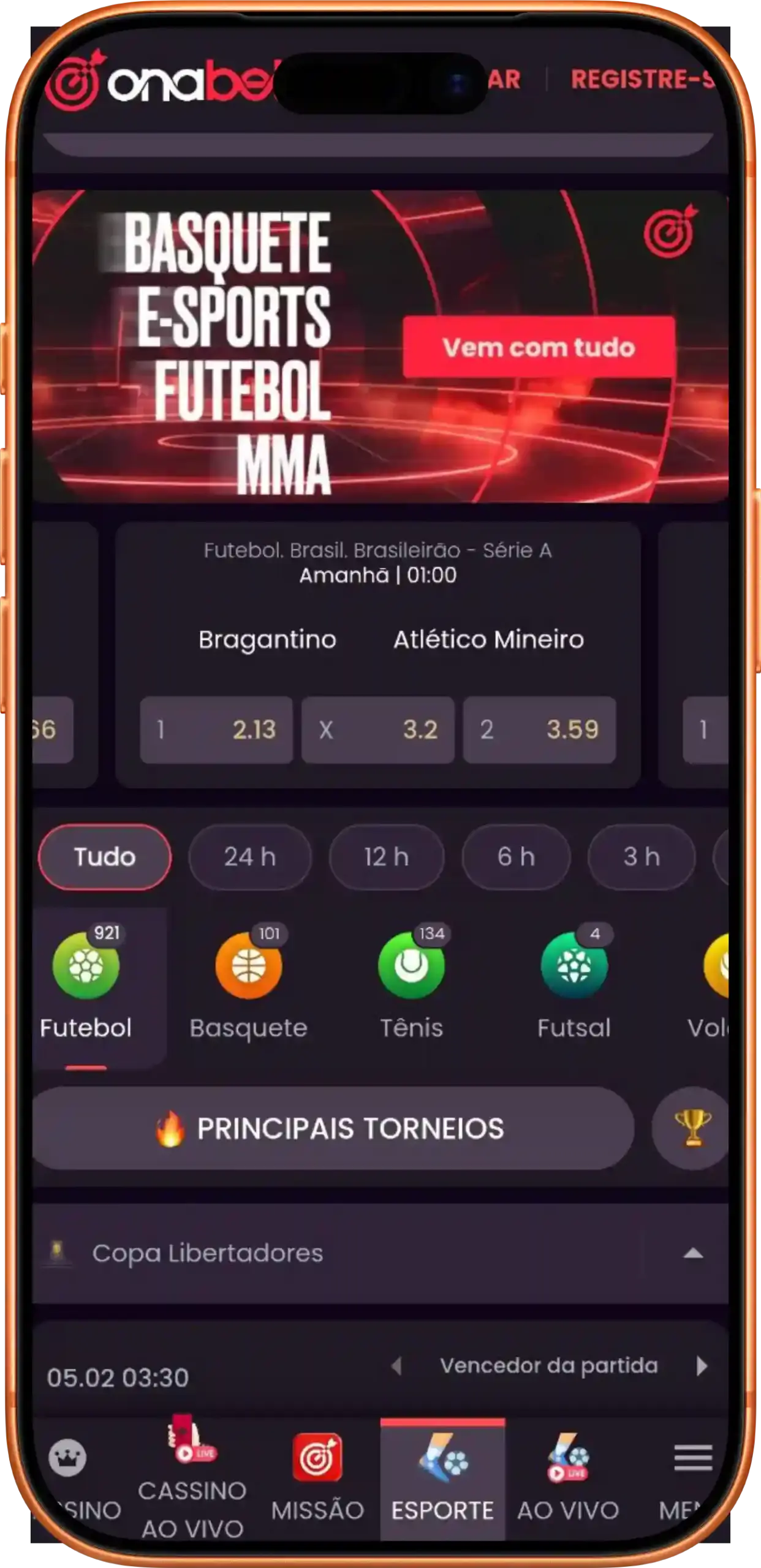Tap the trophy icon button
The image size is (761, 1568).
[x=692, y=1128]
